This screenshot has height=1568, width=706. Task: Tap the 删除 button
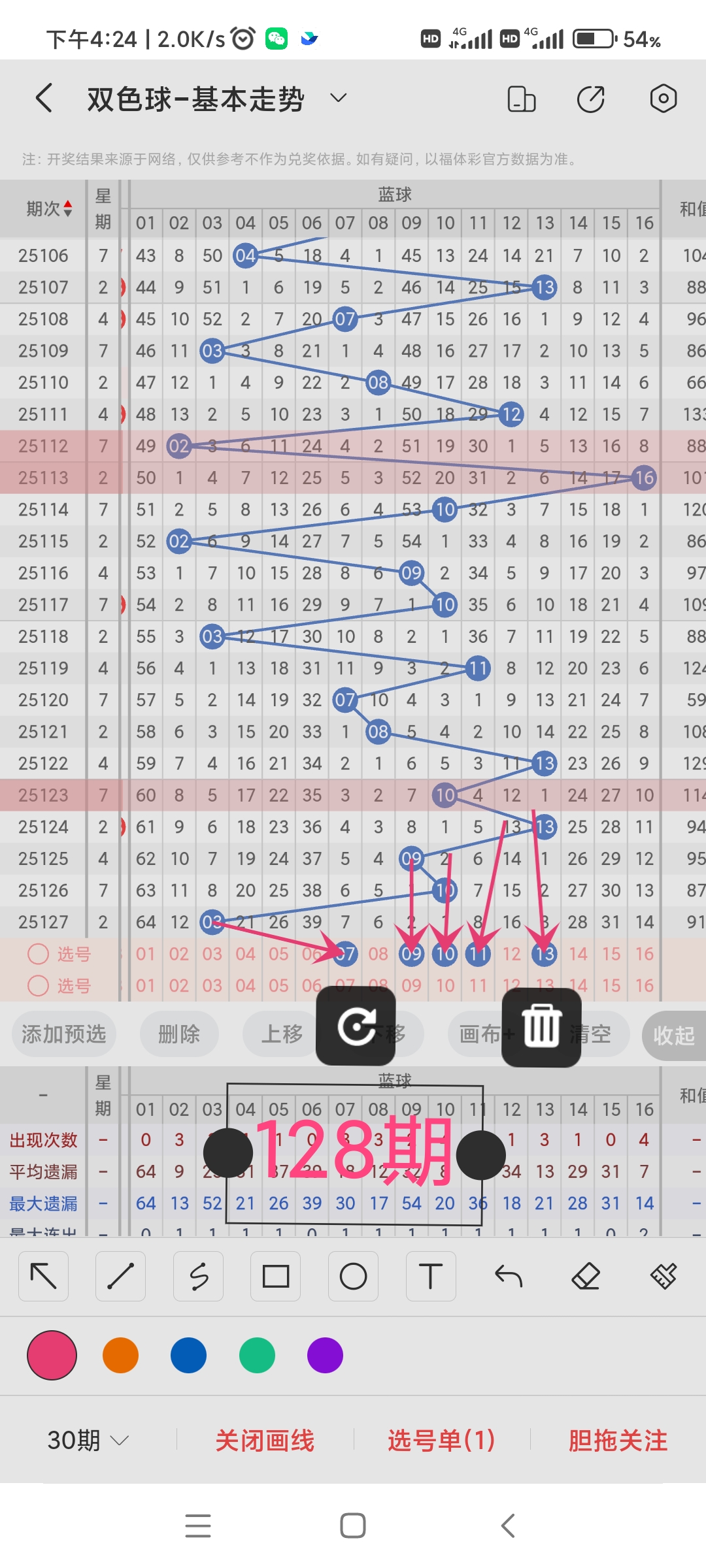(179, 1034)
